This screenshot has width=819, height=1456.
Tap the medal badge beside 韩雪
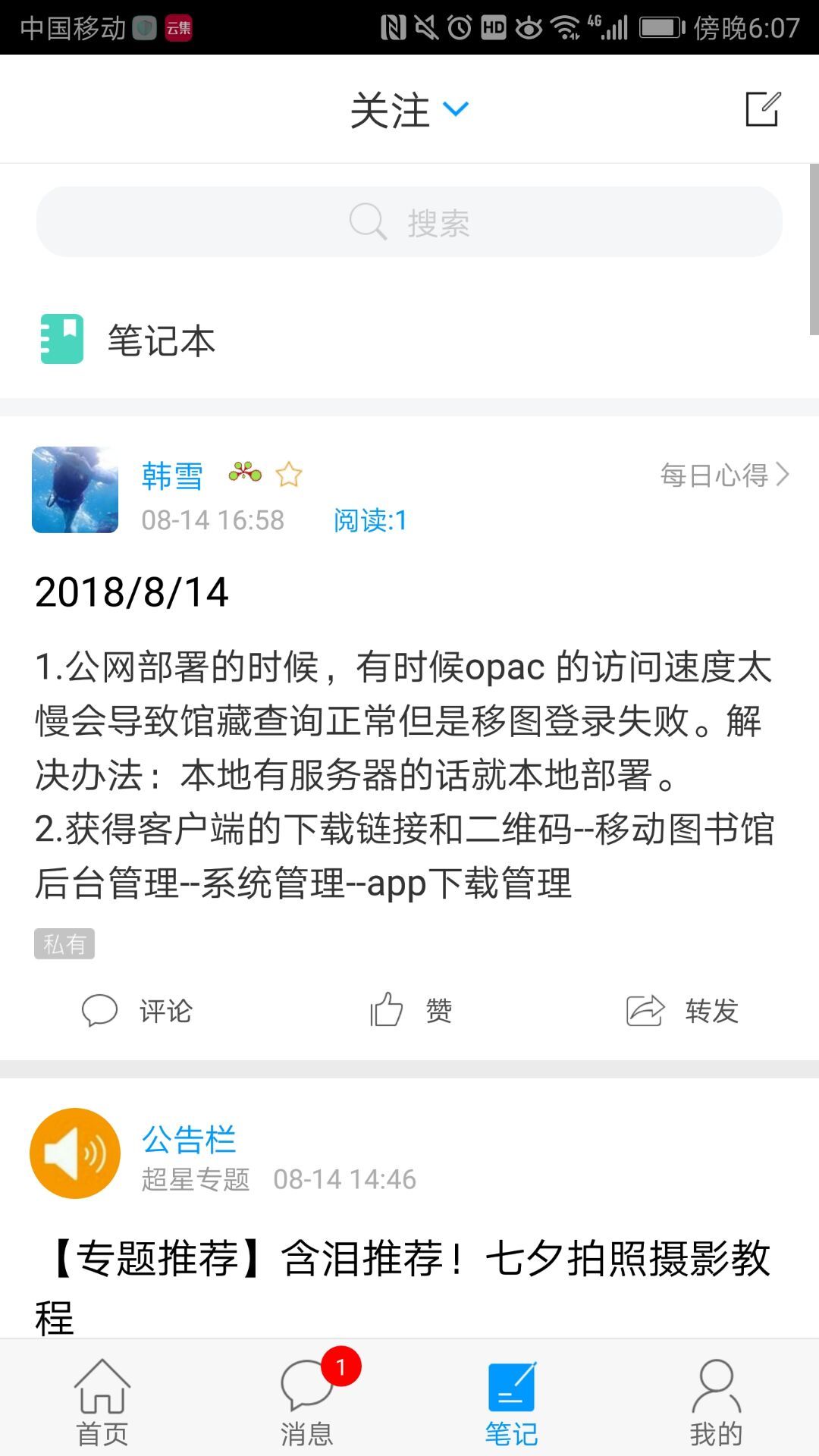click(244, 473)
